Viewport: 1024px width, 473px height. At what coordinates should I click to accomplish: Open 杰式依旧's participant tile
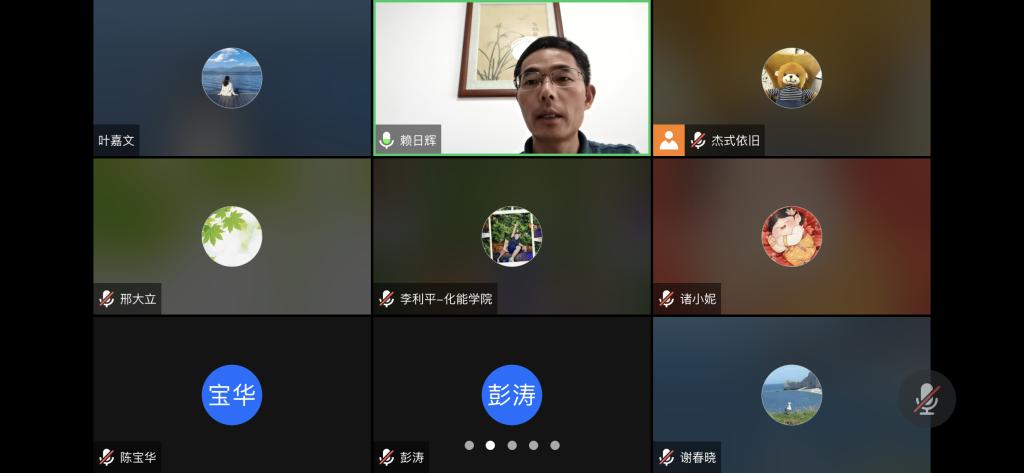[791, 78]
